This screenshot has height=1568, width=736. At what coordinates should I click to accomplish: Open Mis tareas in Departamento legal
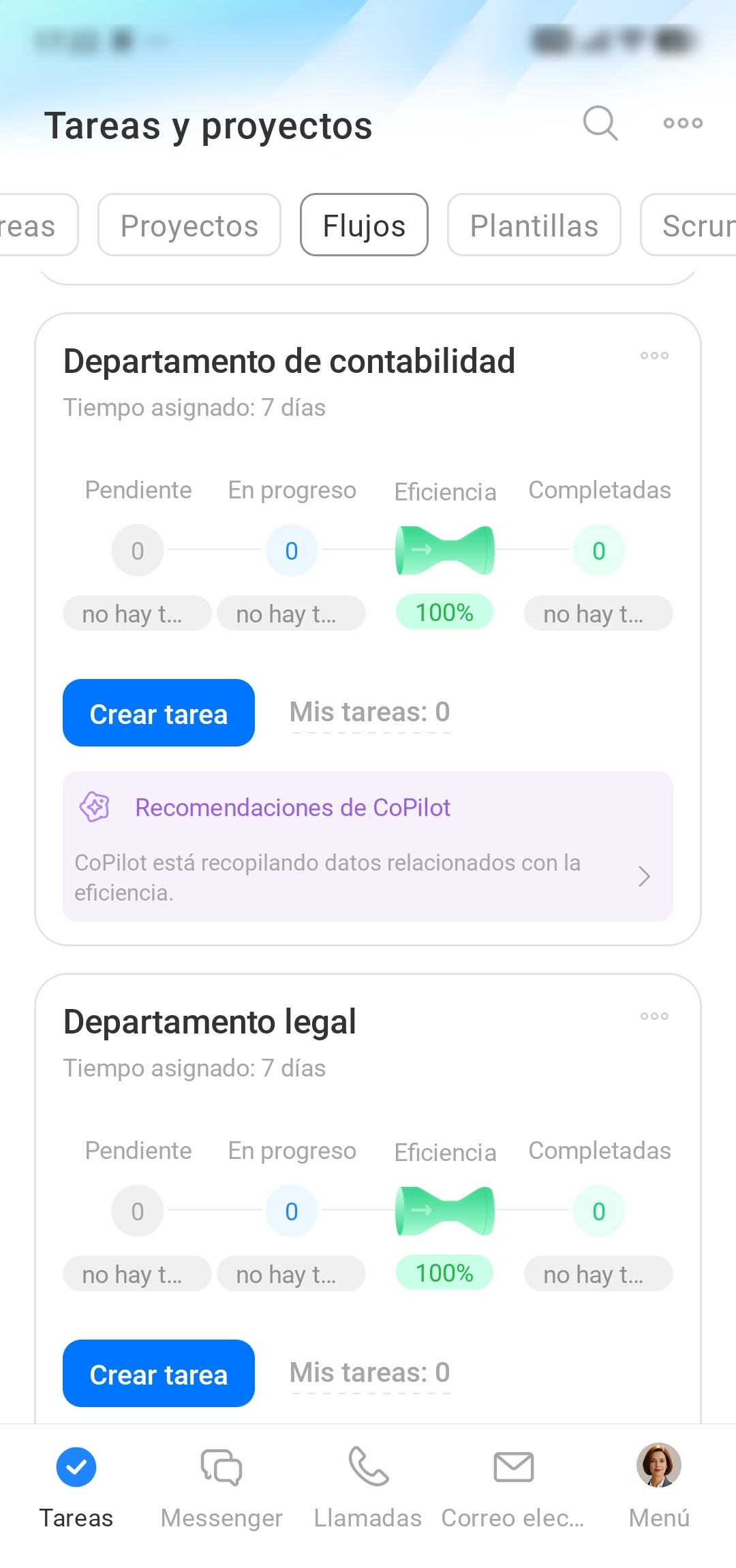tap(370, 1374)
